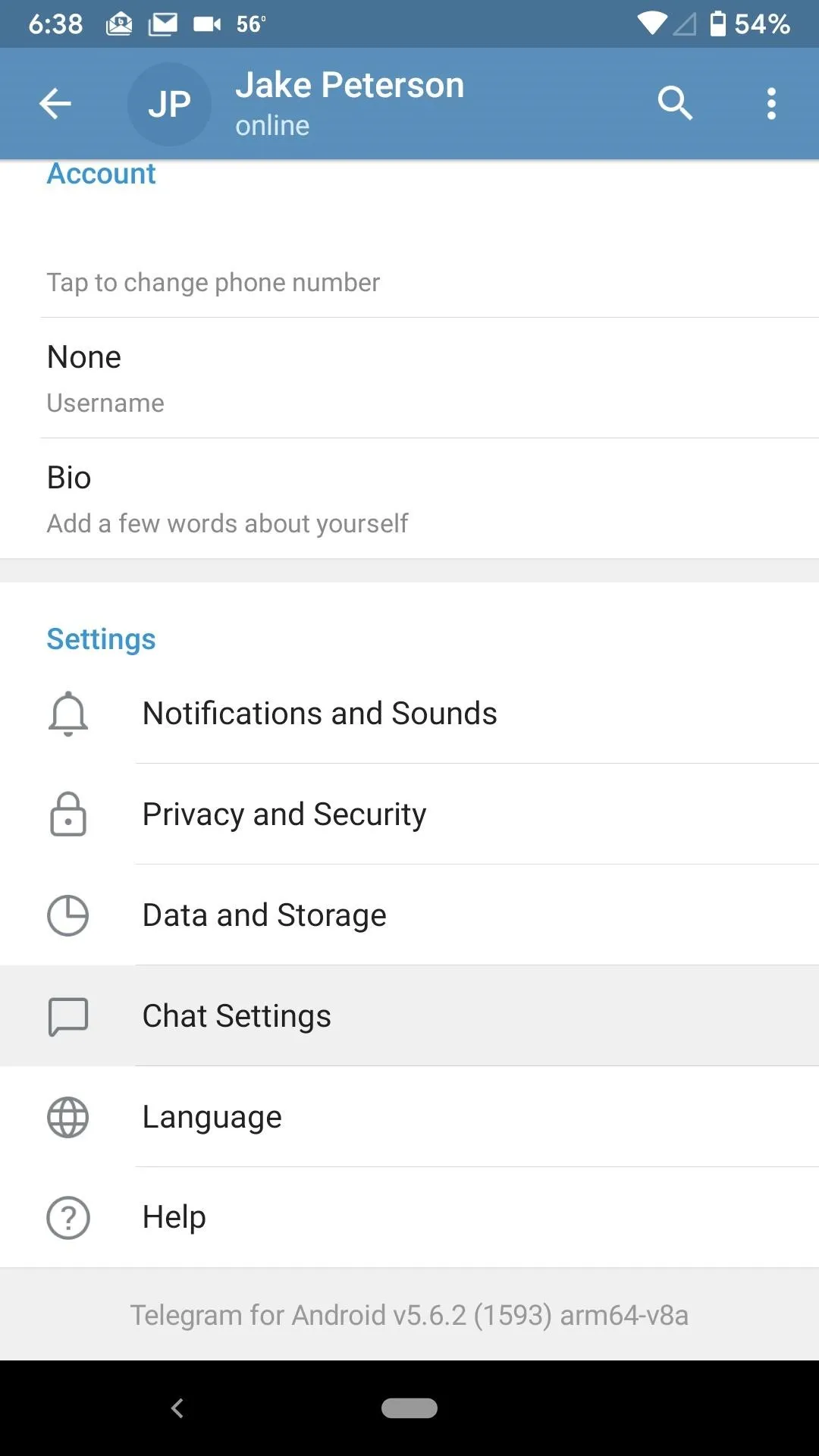Go back using the app bar arrow

coord(55,104)
